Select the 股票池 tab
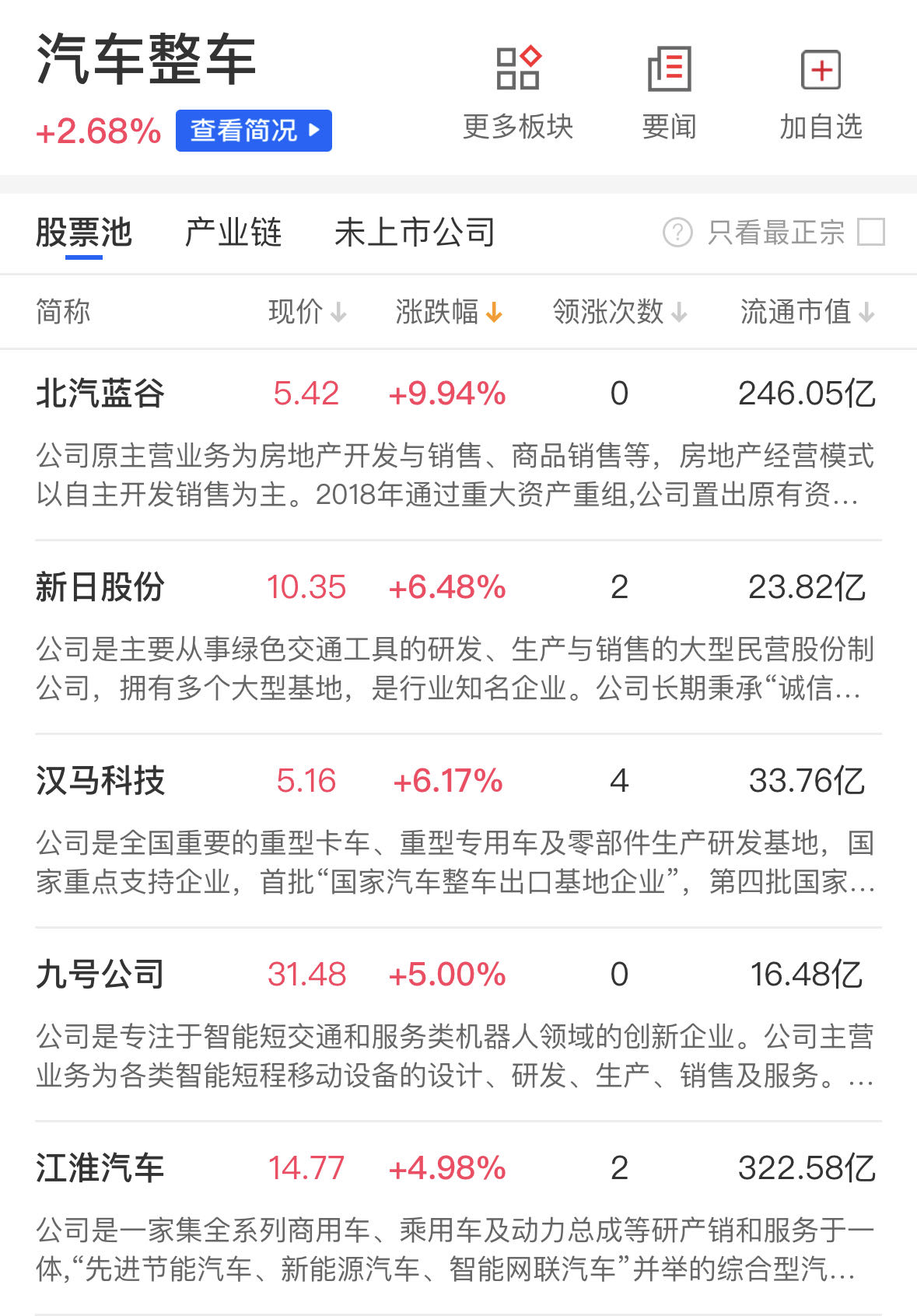This screenshot has height=1316, width=917. 84,233
